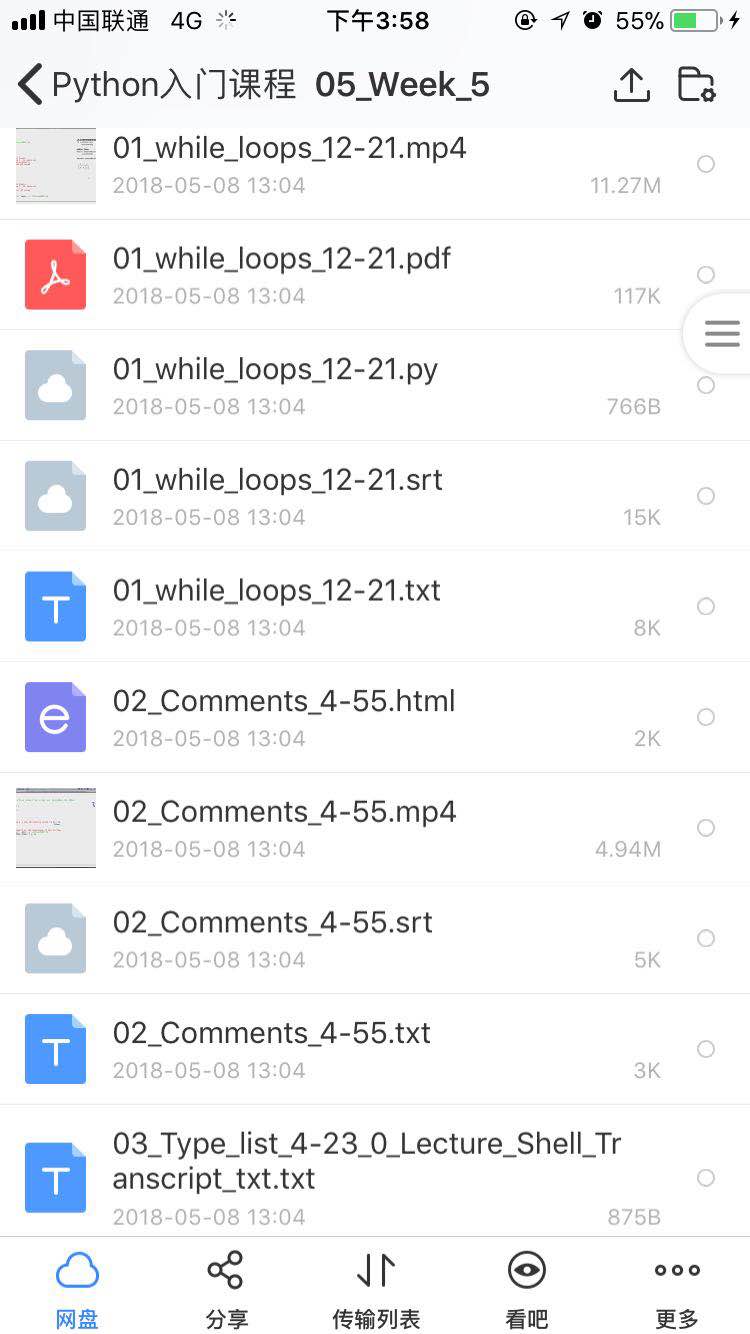Open the 03_Type_list Lecture Shell Transcript file

click(x=366, y=1160)
